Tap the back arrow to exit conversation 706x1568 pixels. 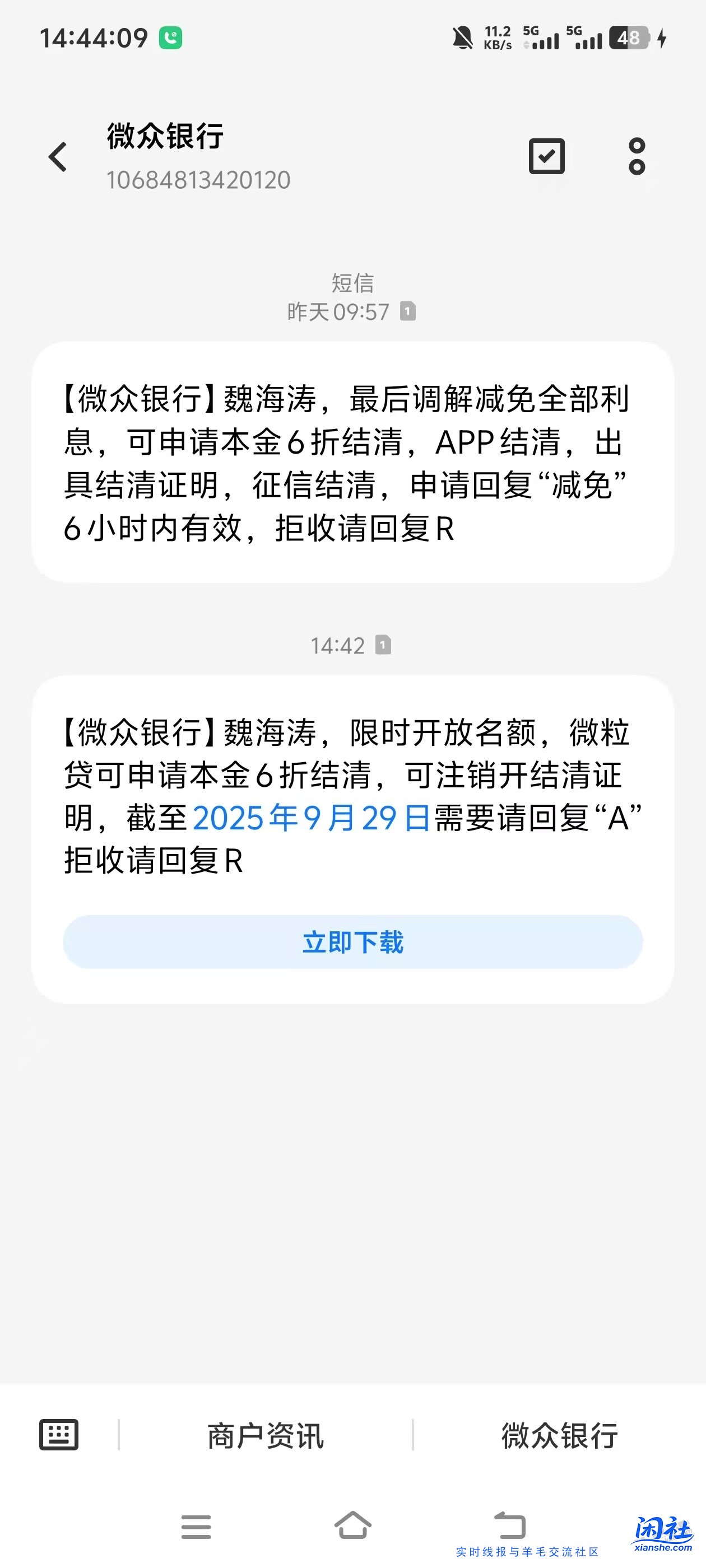[x=58, y=156]
